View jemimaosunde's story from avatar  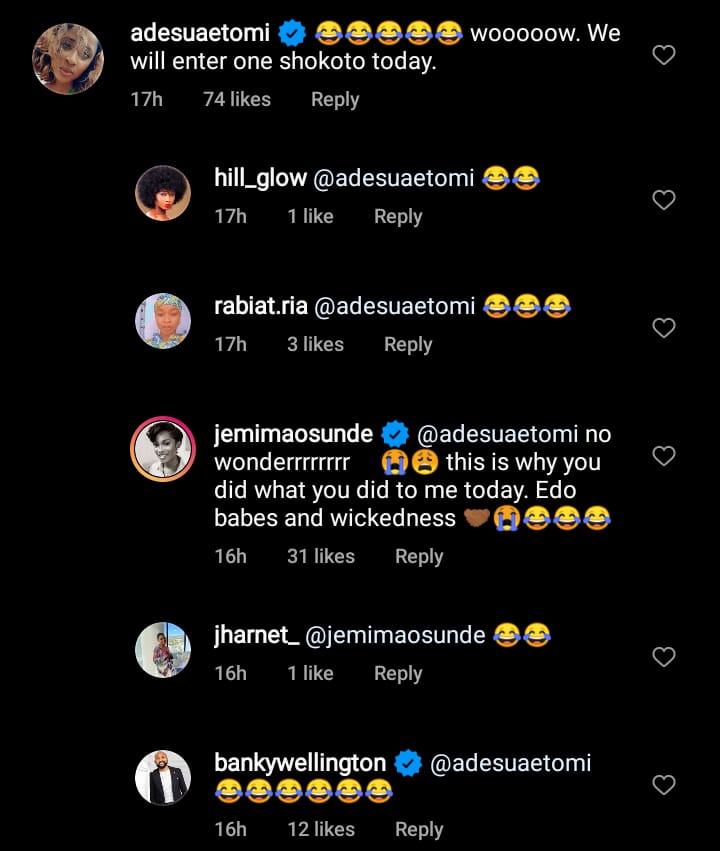tap(163, 449)
